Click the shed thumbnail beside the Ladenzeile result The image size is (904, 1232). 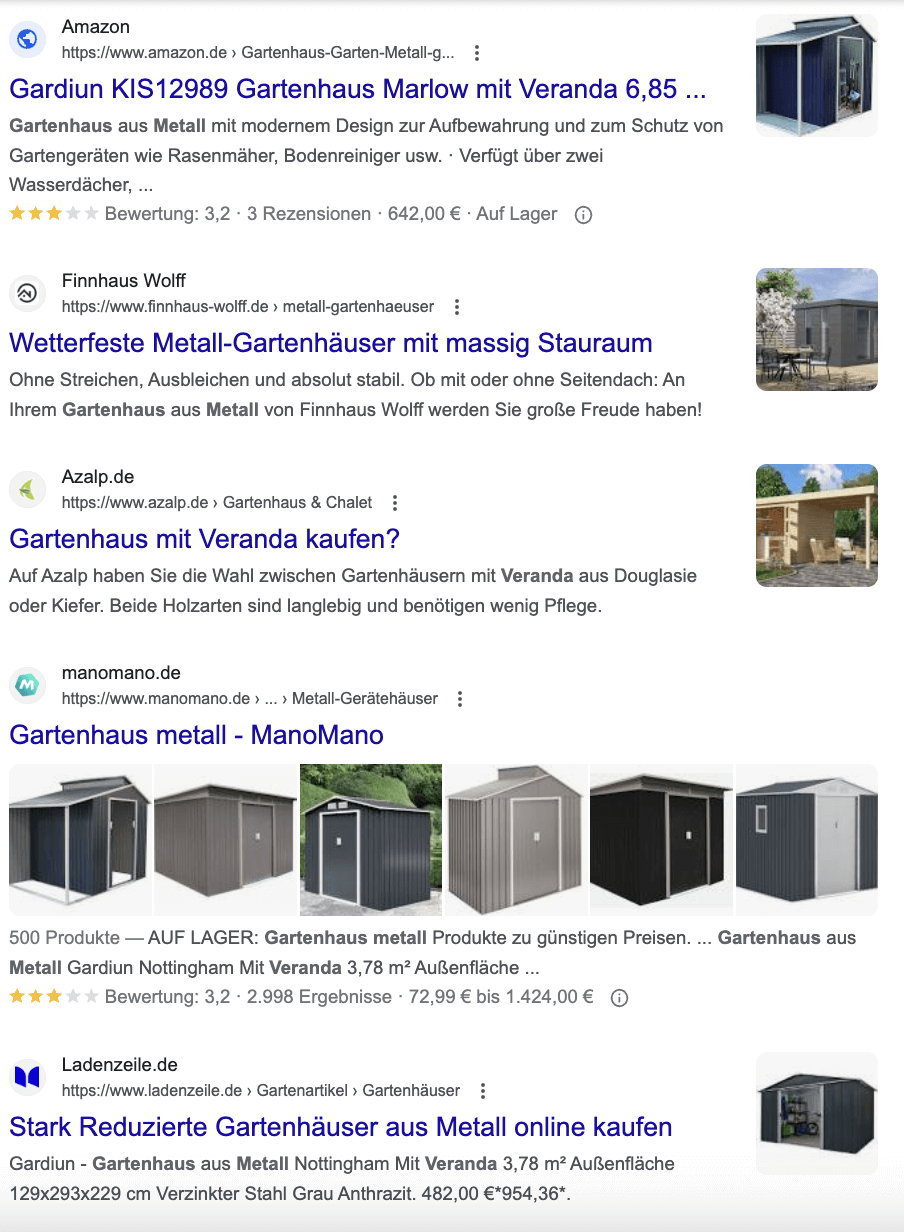pos(816,1112)
